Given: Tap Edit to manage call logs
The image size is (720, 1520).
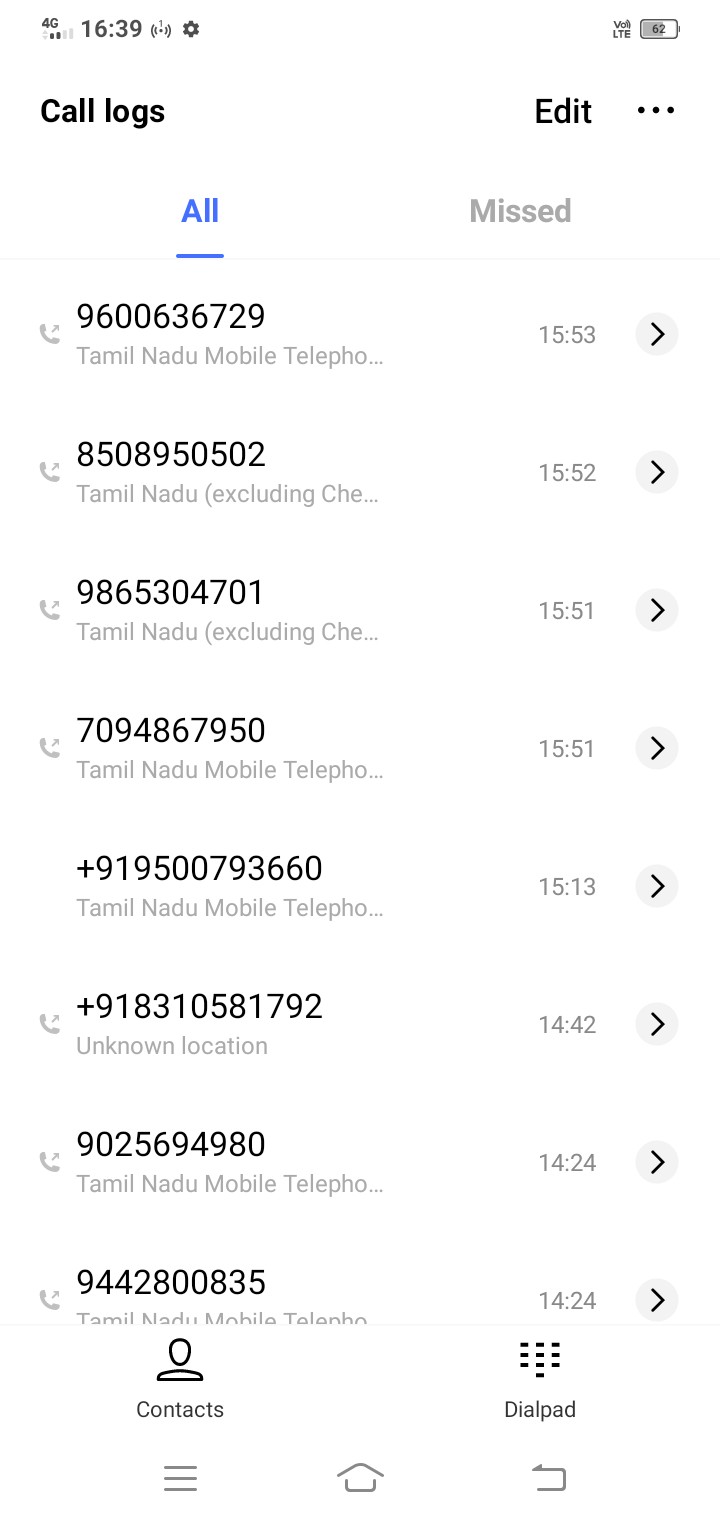Looking at the screenshot, I should point(563,111).
